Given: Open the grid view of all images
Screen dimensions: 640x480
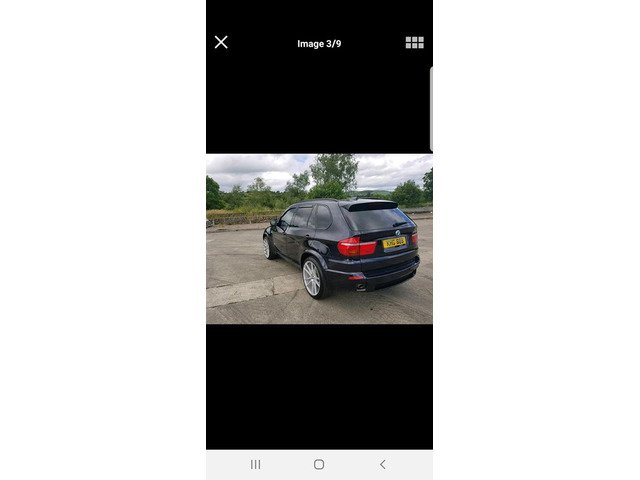Looking at the screenshot, I should [x=414, y=43].
